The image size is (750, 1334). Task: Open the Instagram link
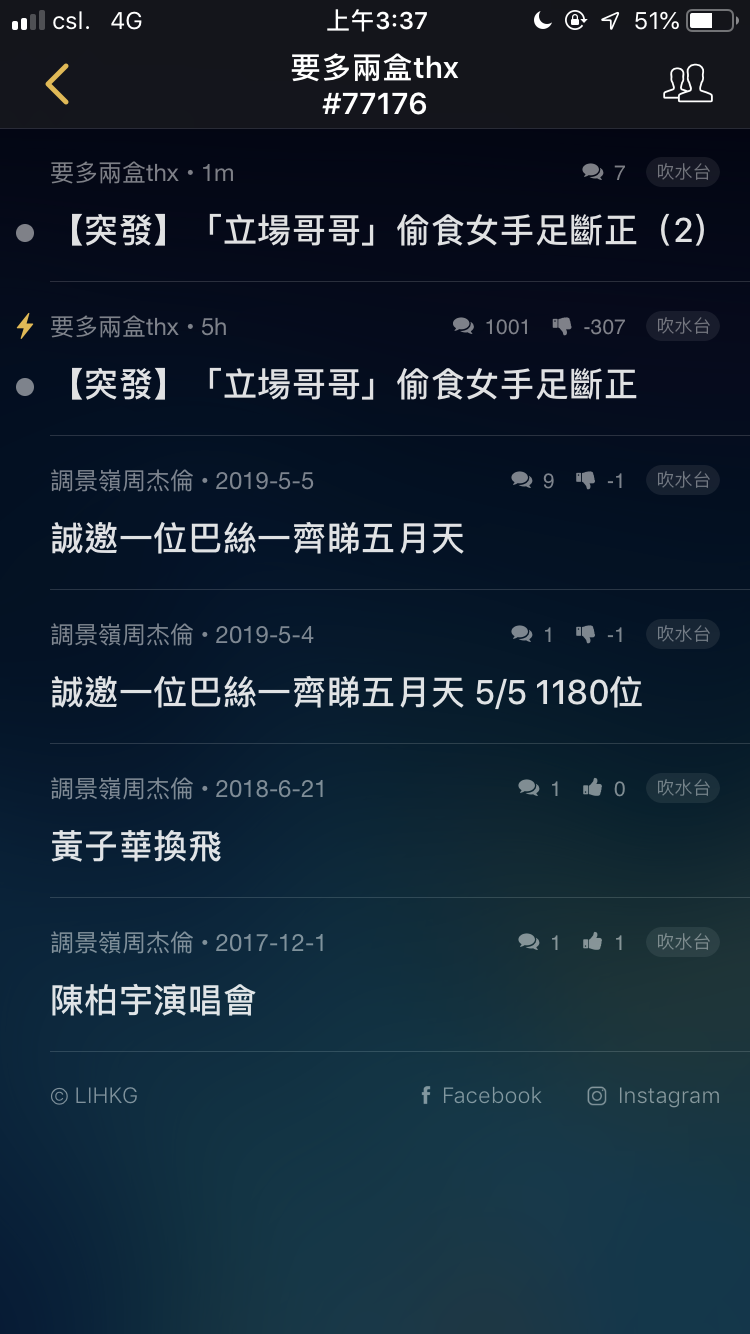(x=654, y=1096)
